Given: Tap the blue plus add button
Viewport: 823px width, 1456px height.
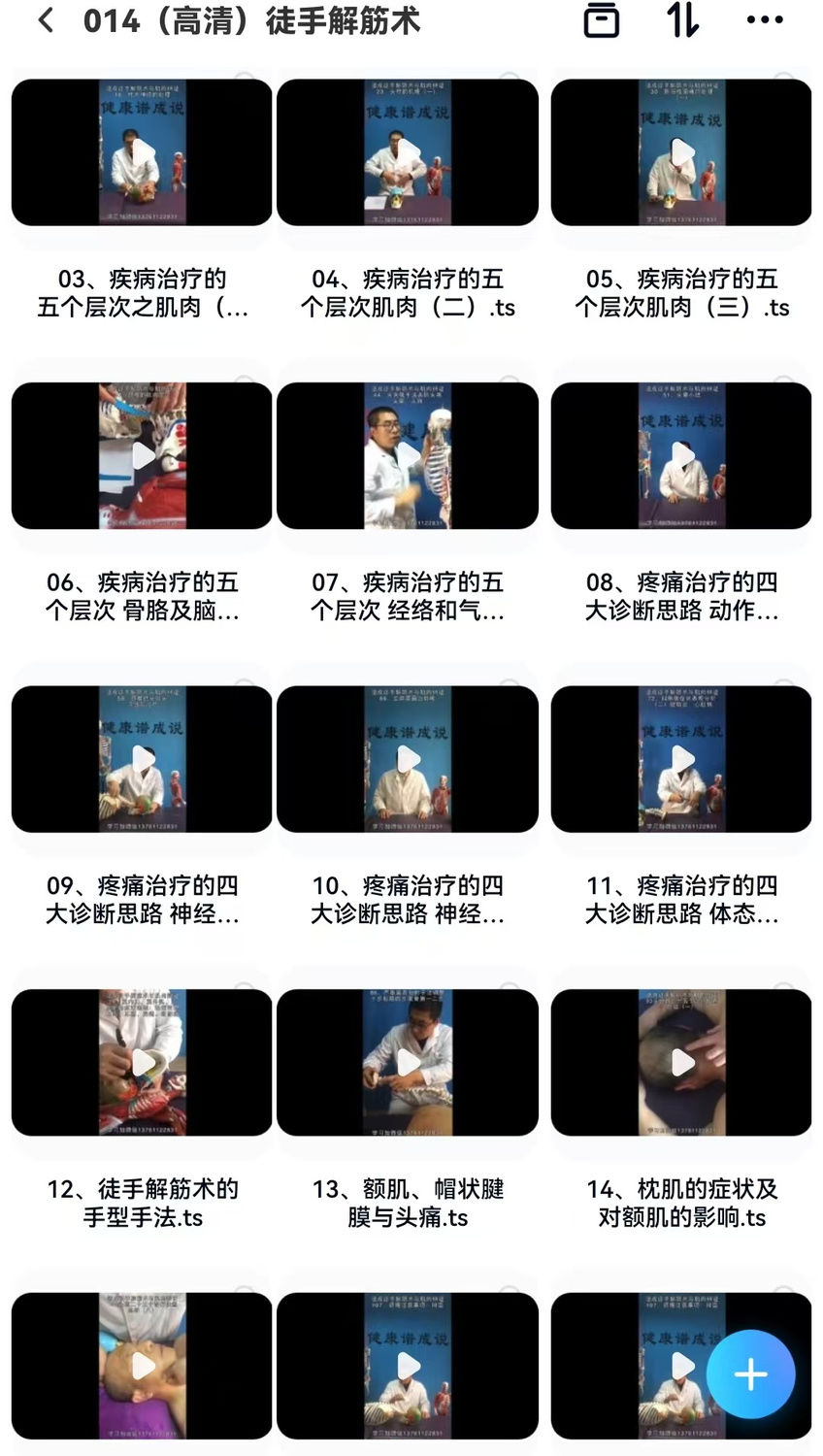Looking at the screenshot, I should (750, 1374).
